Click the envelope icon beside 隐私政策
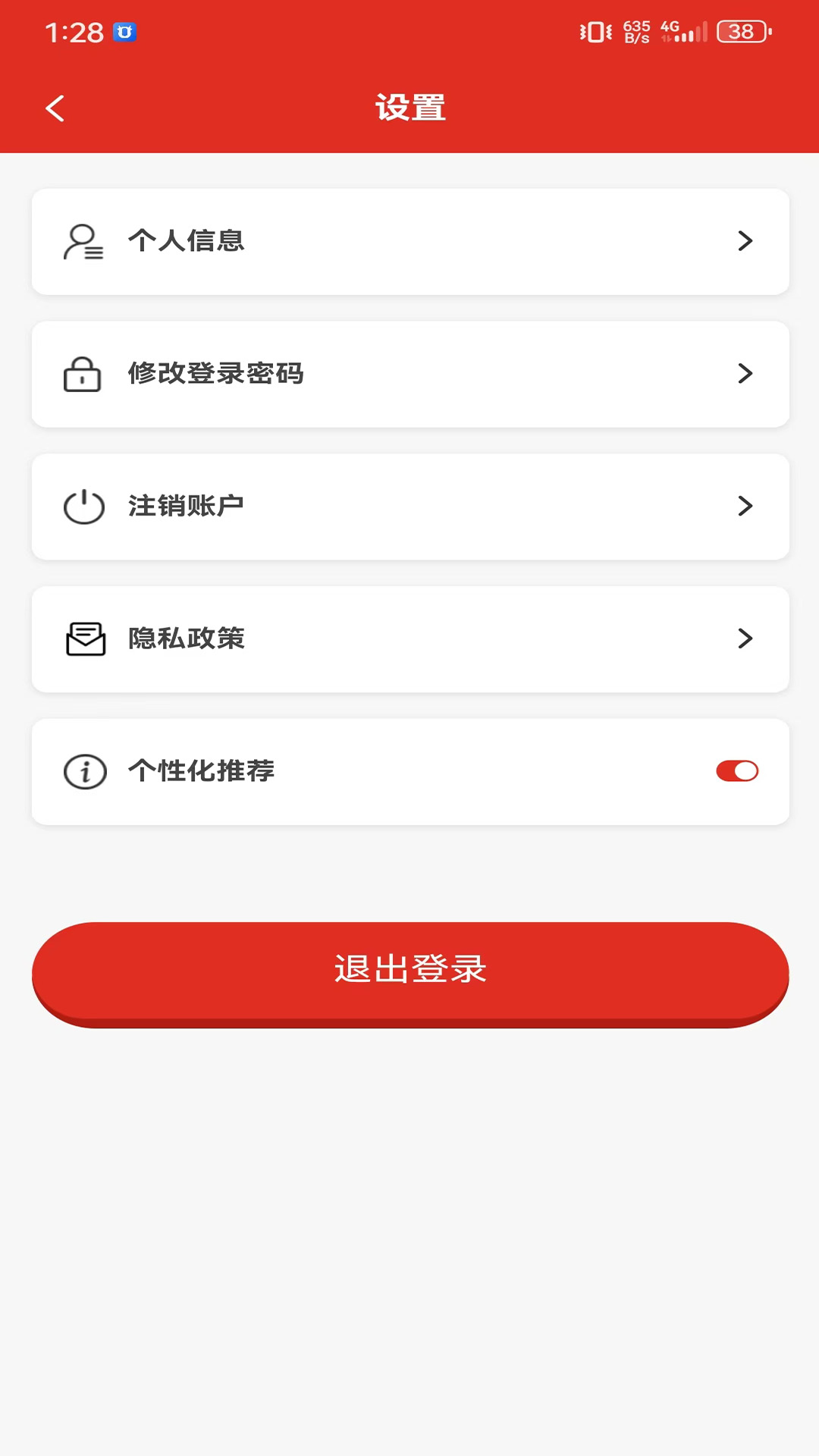 (83, 639)
